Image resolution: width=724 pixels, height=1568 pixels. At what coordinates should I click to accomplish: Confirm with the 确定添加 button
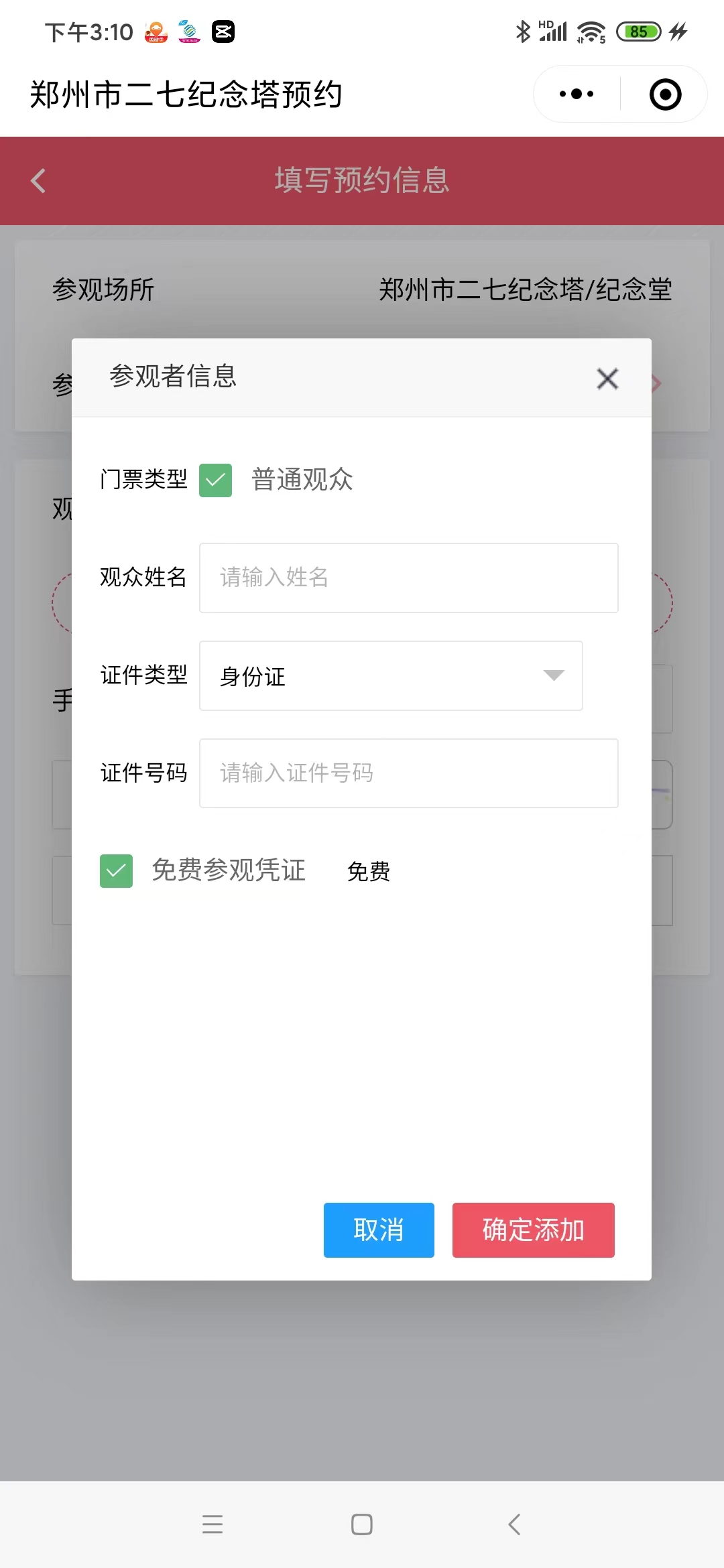tap(534, 1230)
